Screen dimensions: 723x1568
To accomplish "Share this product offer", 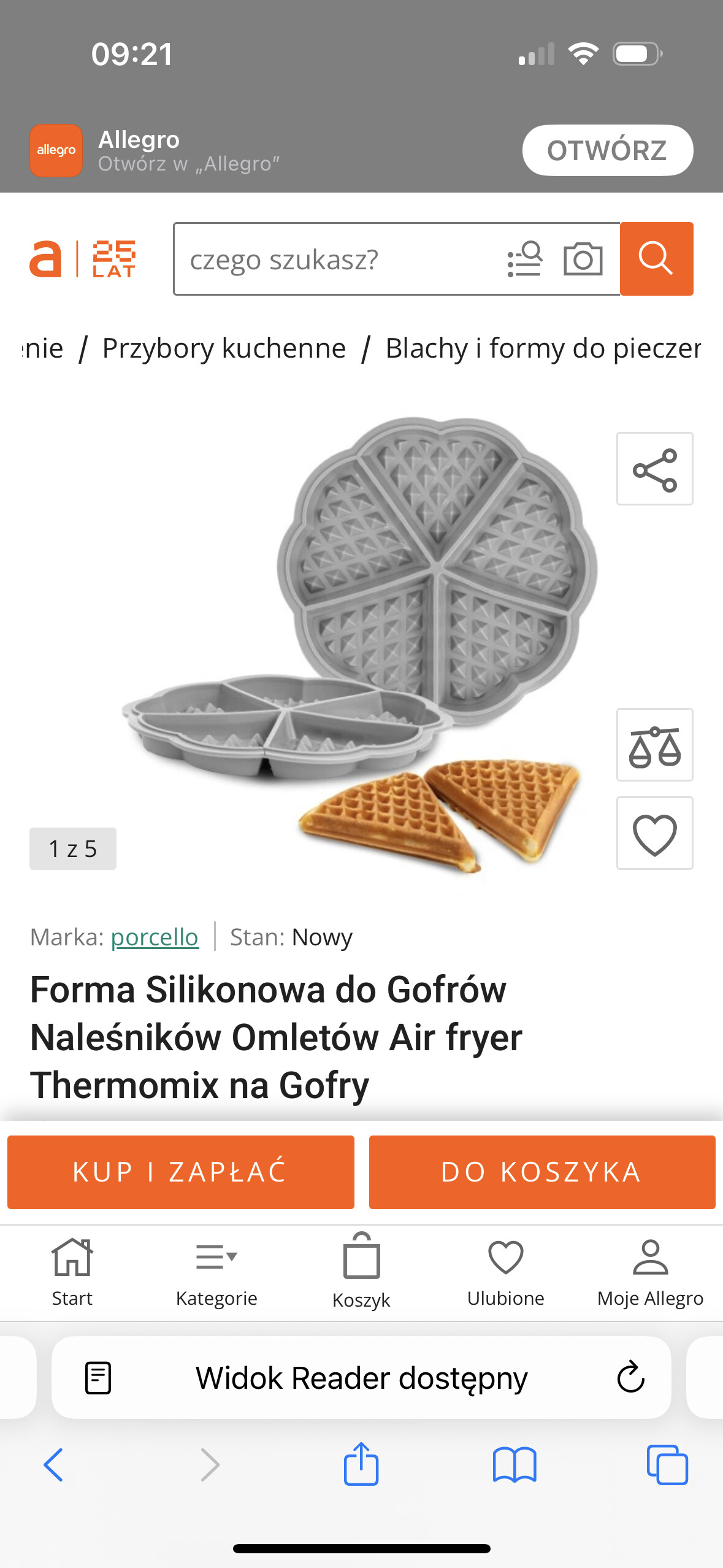I will coord(654,469).
